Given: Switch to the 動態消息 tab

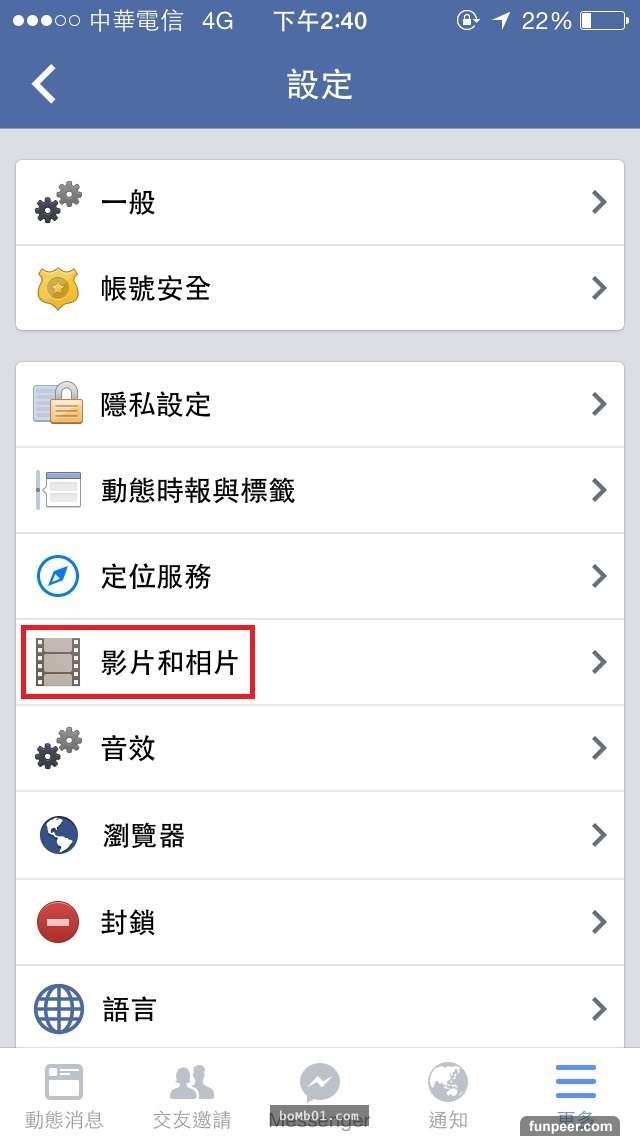Looking at the screenshot, I should point(64,1094).
